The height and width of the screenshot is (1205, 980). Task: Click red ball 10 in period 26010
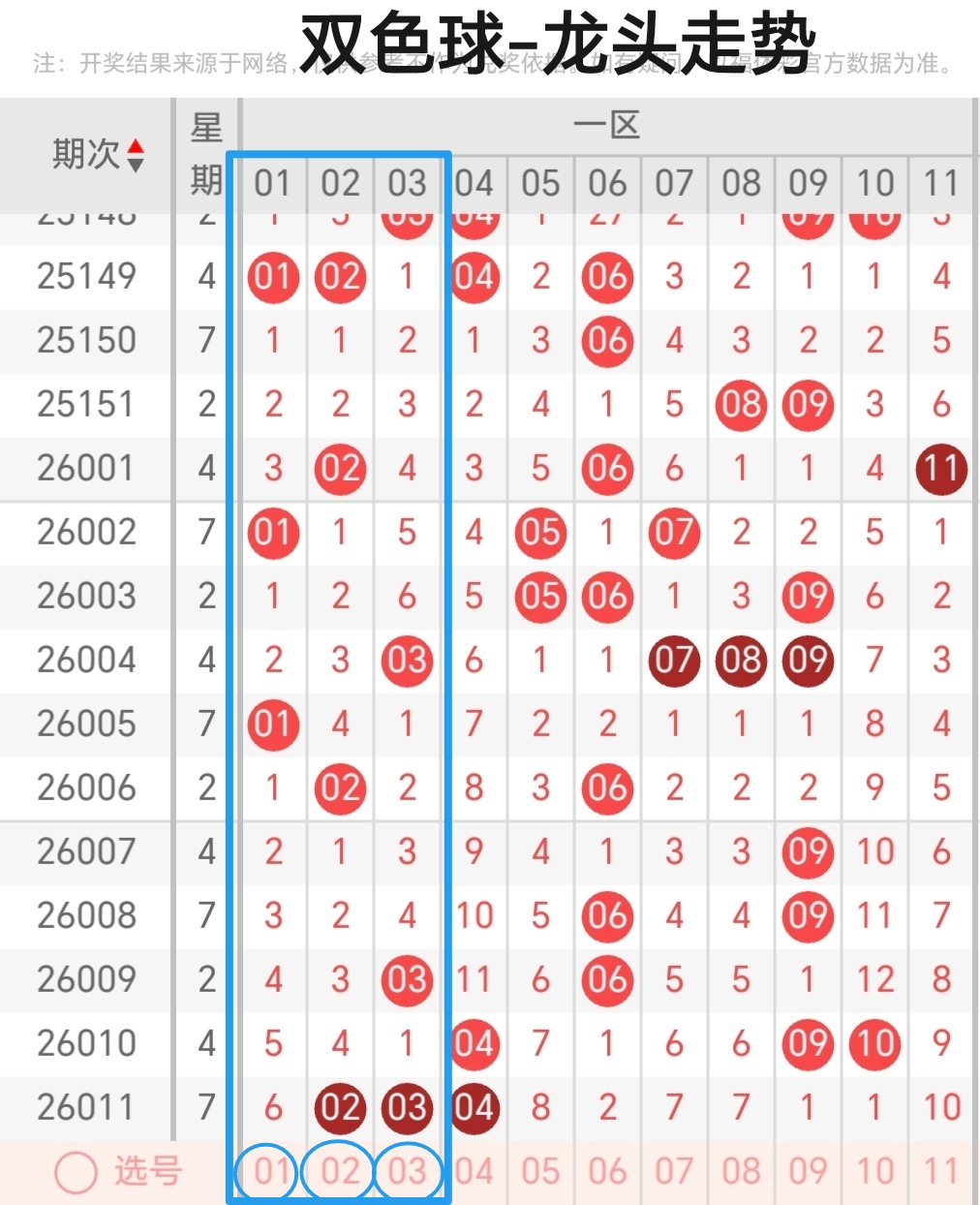(x=873, y=1043)
